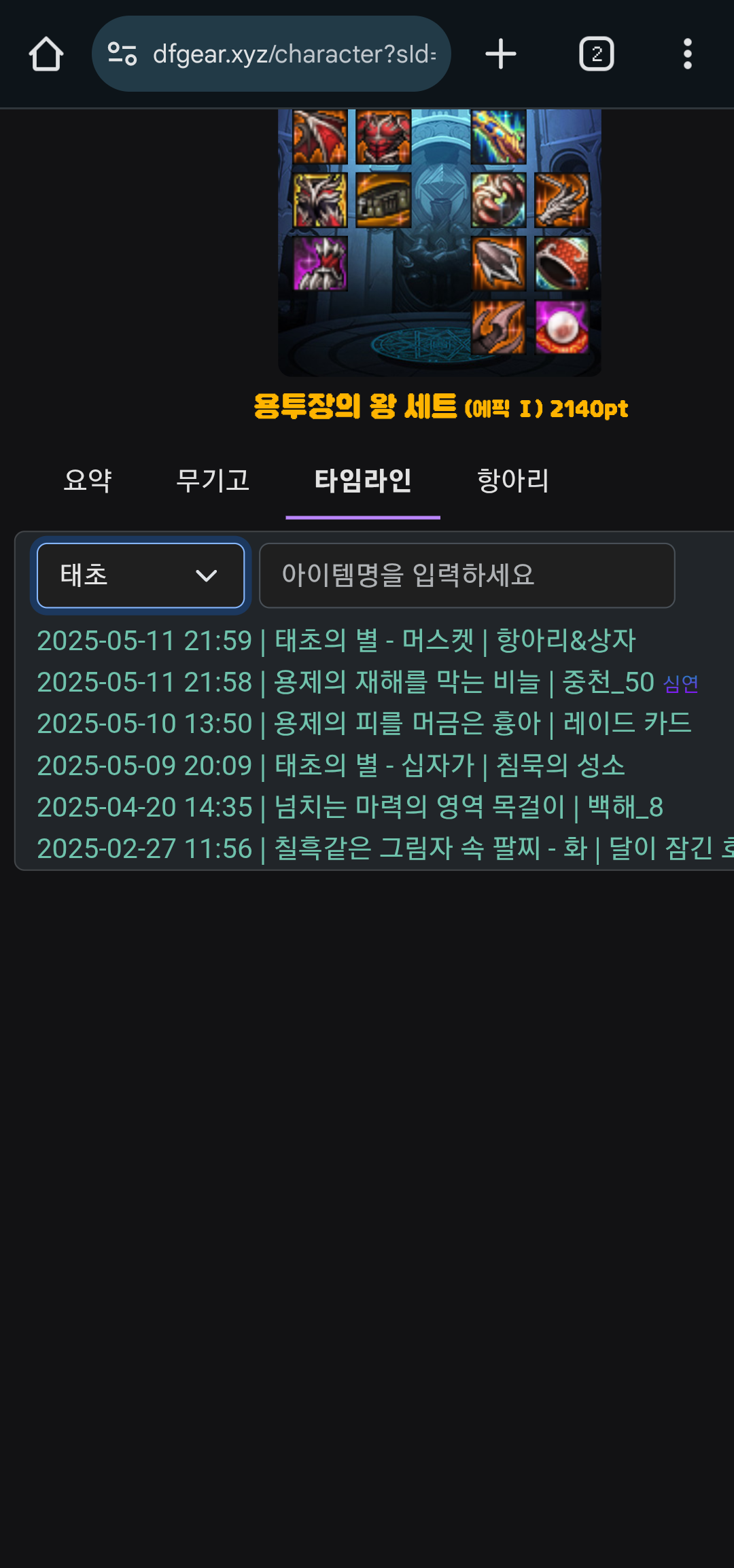Open the browser overflow menu
Viewport: 734px width, 1568px height.
pyautogui.click(x=688, y=54)
